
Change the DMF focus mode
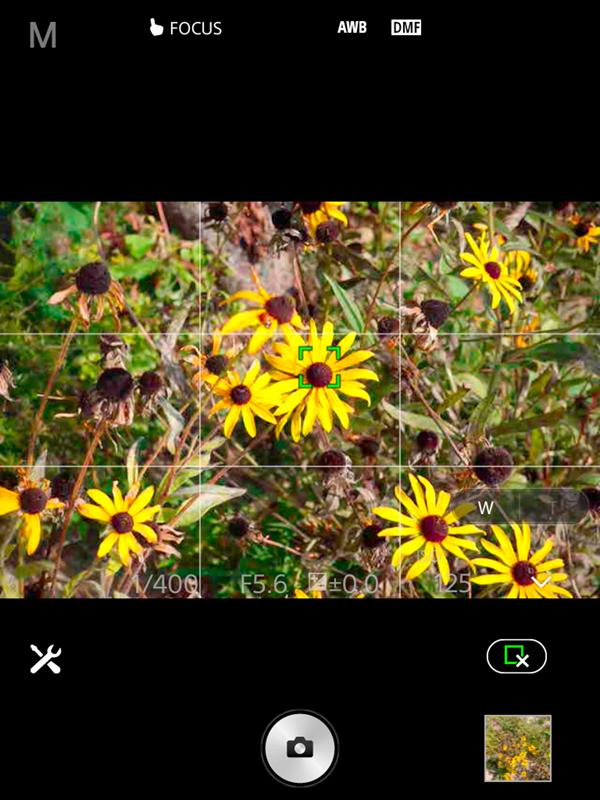point(406,28)
